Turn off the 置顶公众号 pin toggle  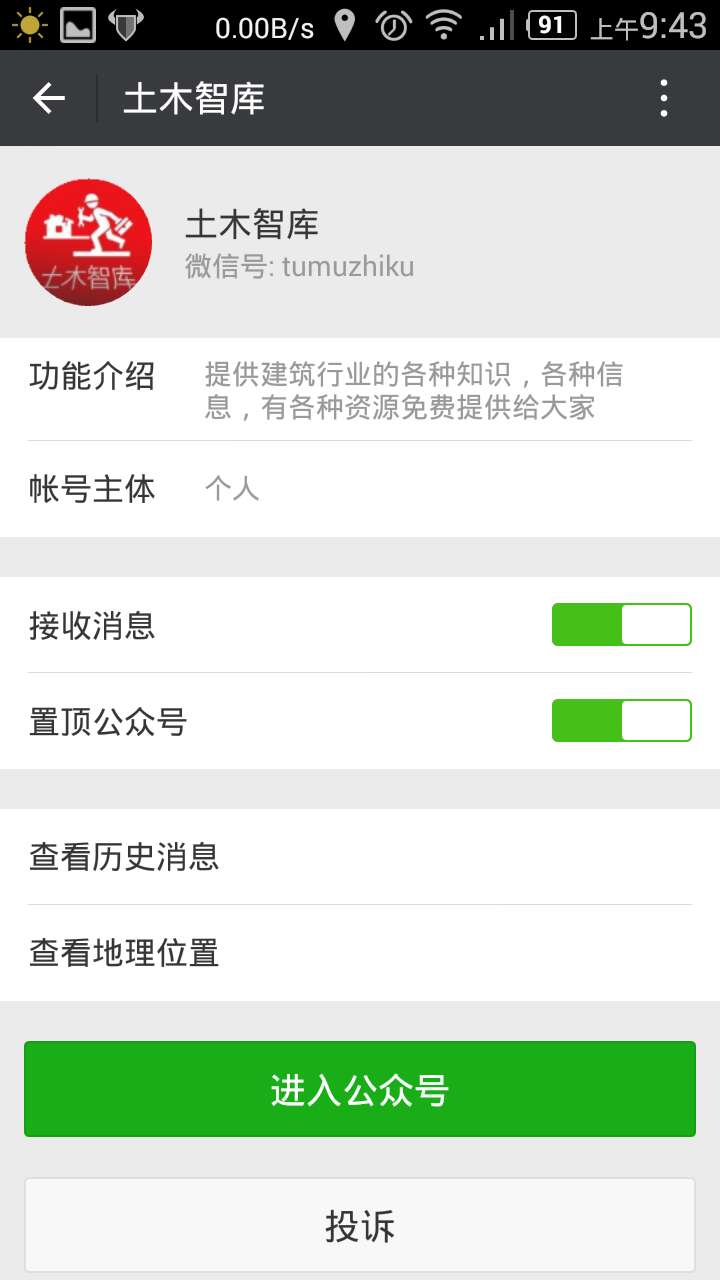pyautogui.click(x=621, y=719)
